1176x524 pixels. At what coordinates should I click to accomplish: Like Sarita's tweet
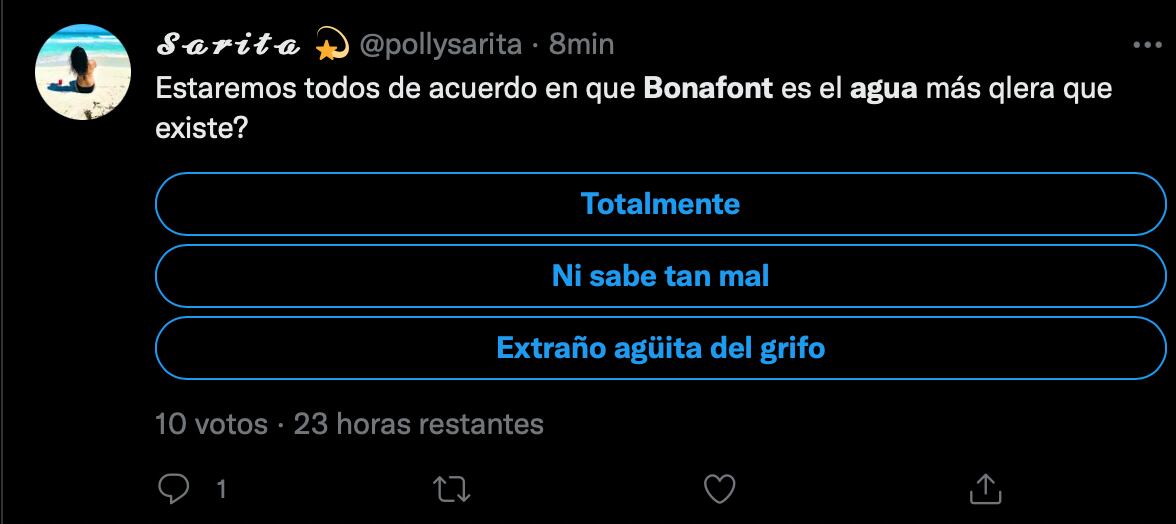tap(720, 488)
